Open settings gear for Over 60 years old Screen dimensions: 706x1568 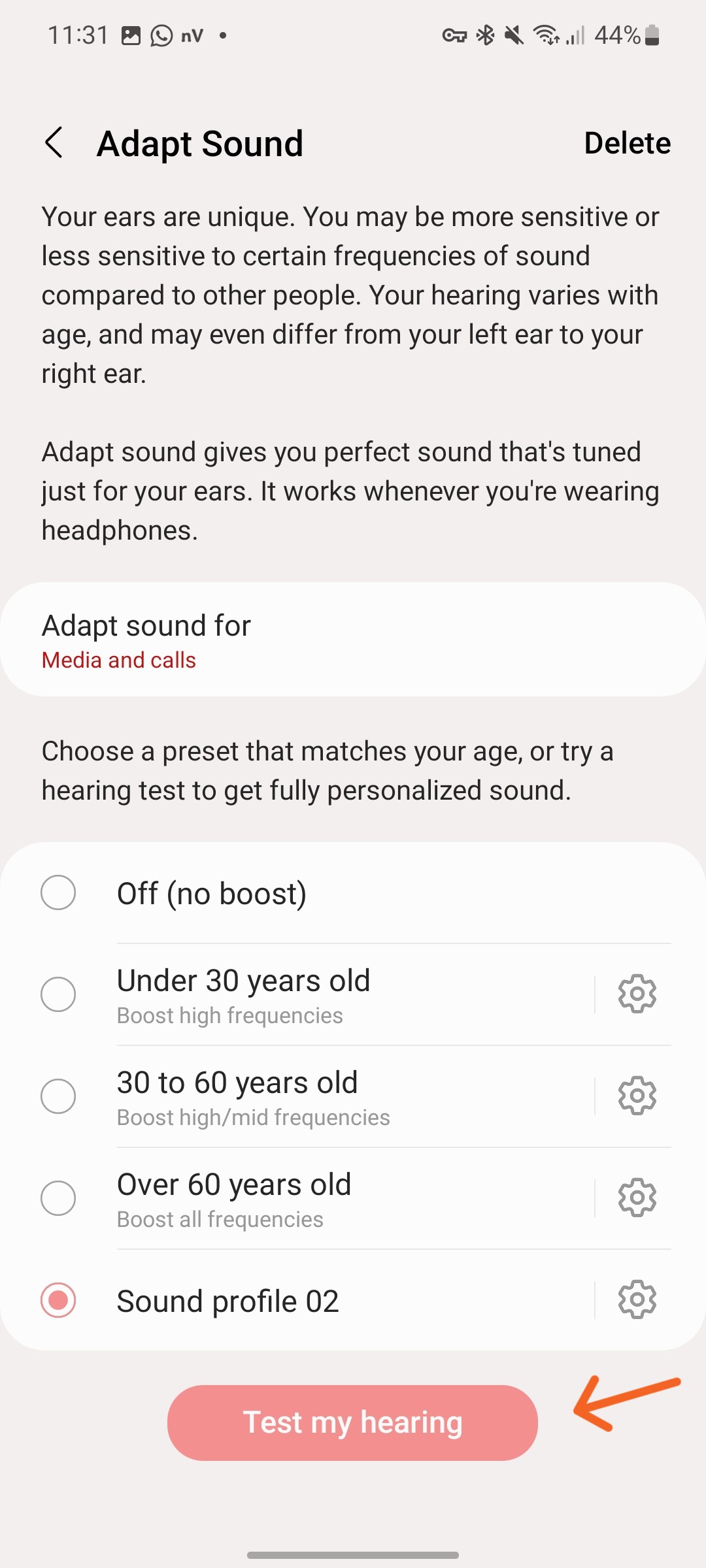(x=637, y=1198)
